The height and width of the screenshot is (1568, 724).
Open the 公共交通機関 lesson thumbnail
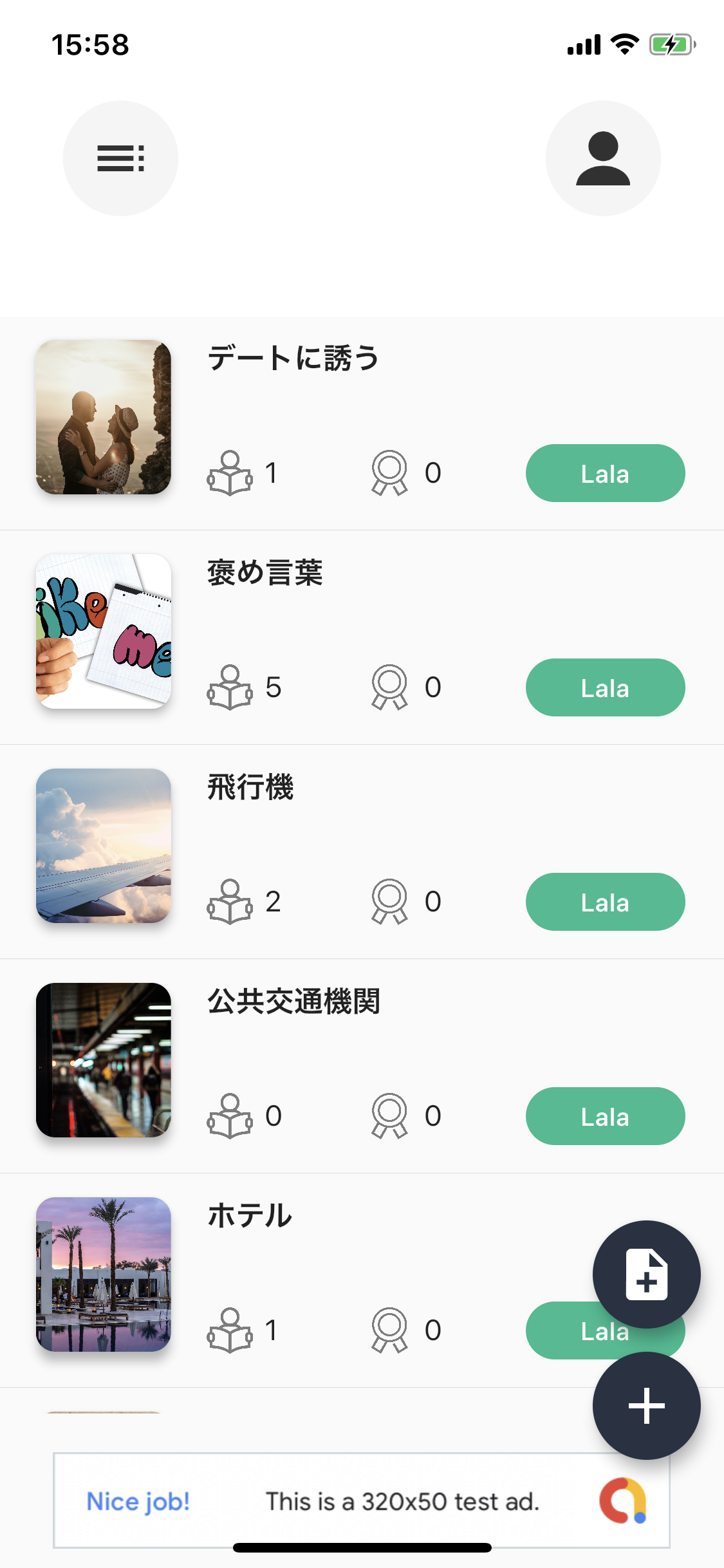(104, 1060)
